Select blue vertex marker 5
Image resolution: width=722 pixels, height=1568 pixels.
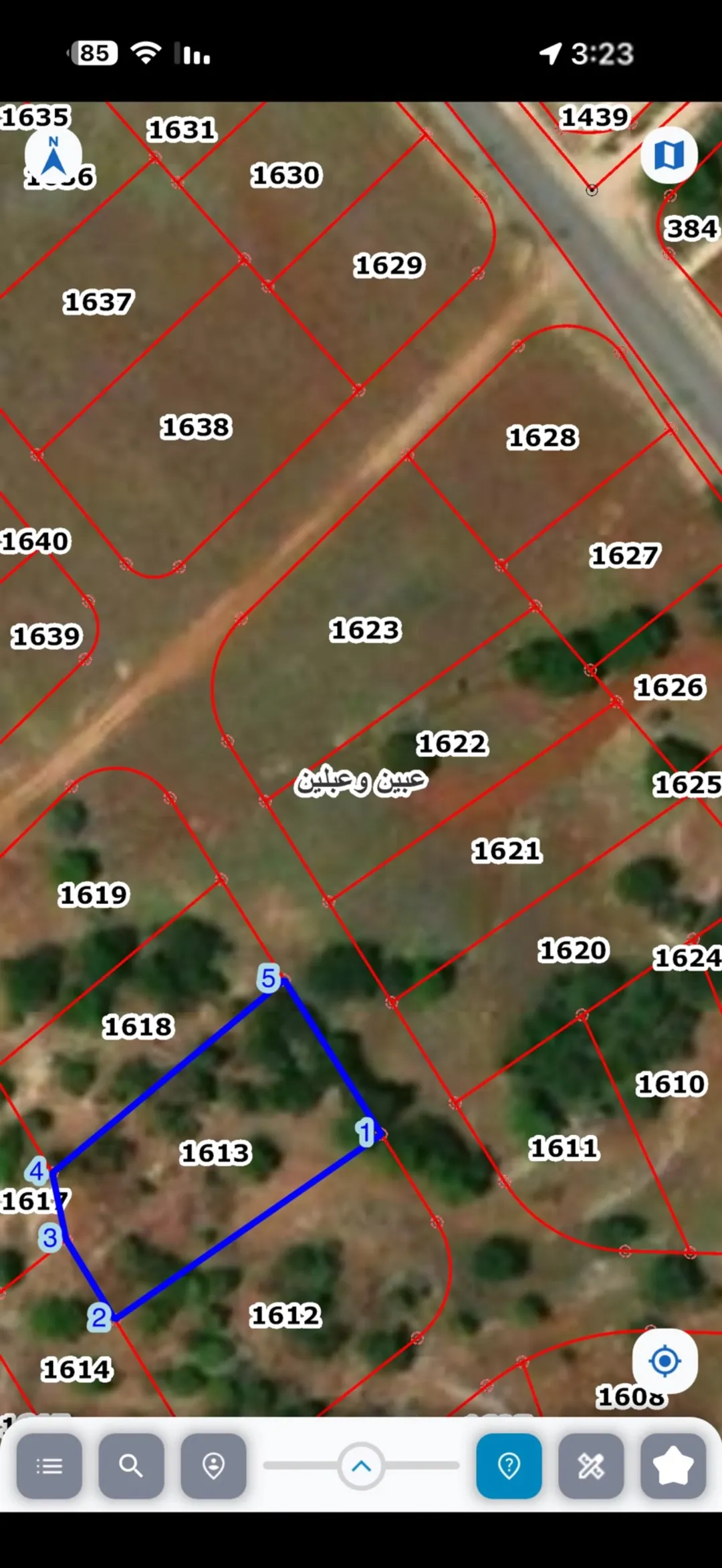click(x=269, y=978)
